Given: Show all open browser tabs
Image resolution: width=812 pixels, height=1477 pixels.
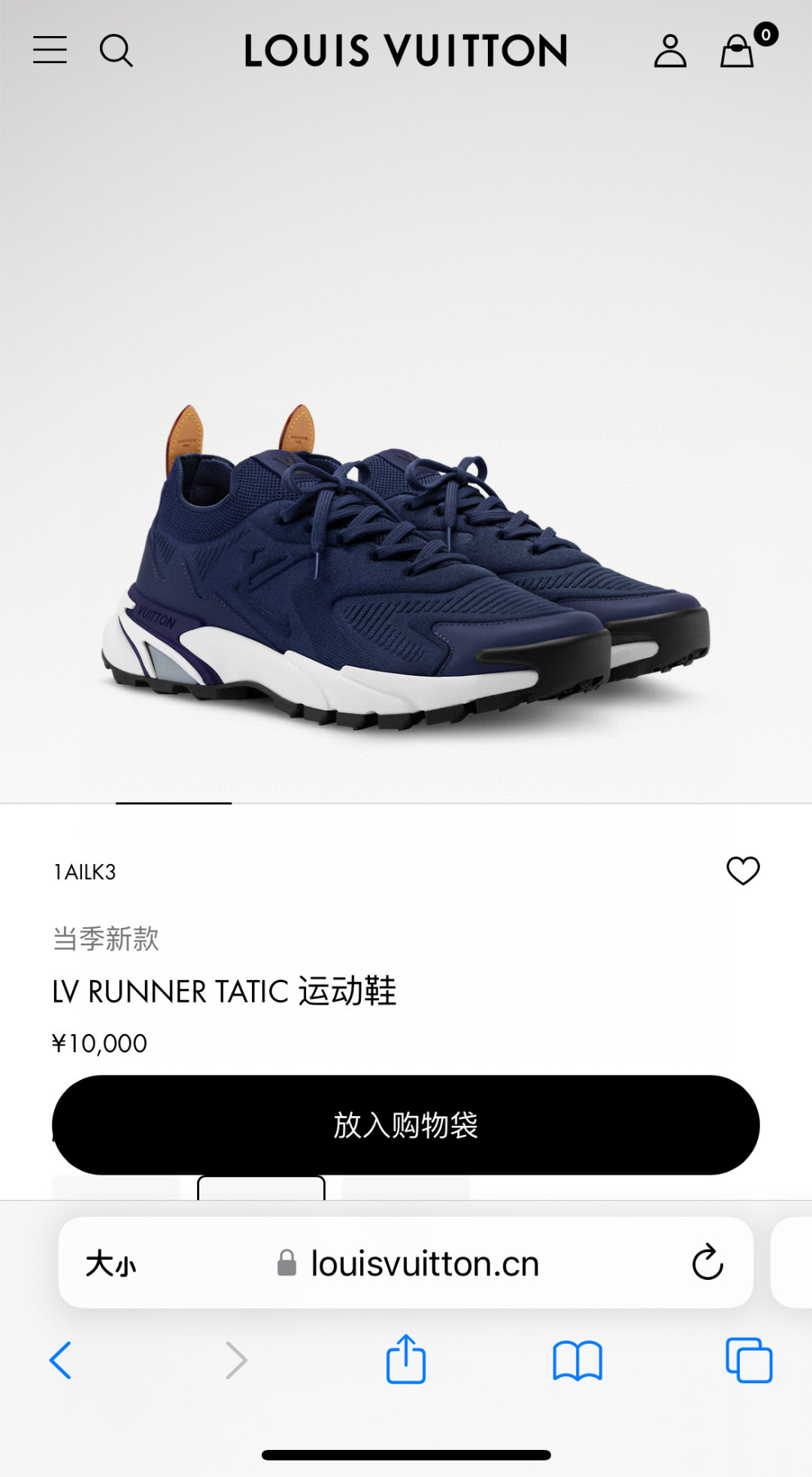Looking at the screenshot, I should tap(749, 1359).
